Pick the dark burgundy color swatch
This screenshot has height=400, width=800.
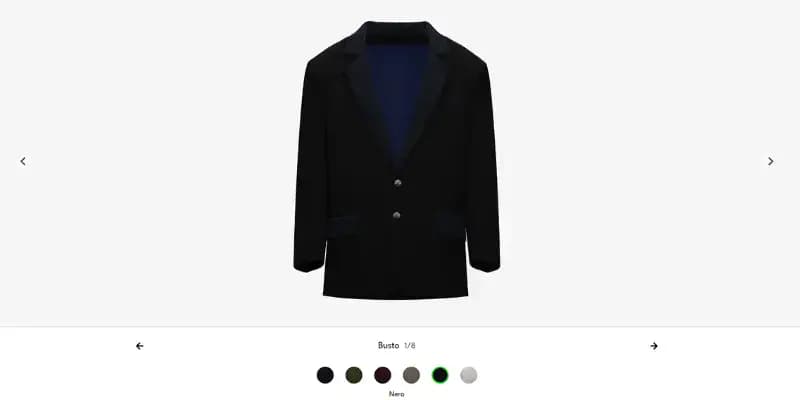[382, 375]
